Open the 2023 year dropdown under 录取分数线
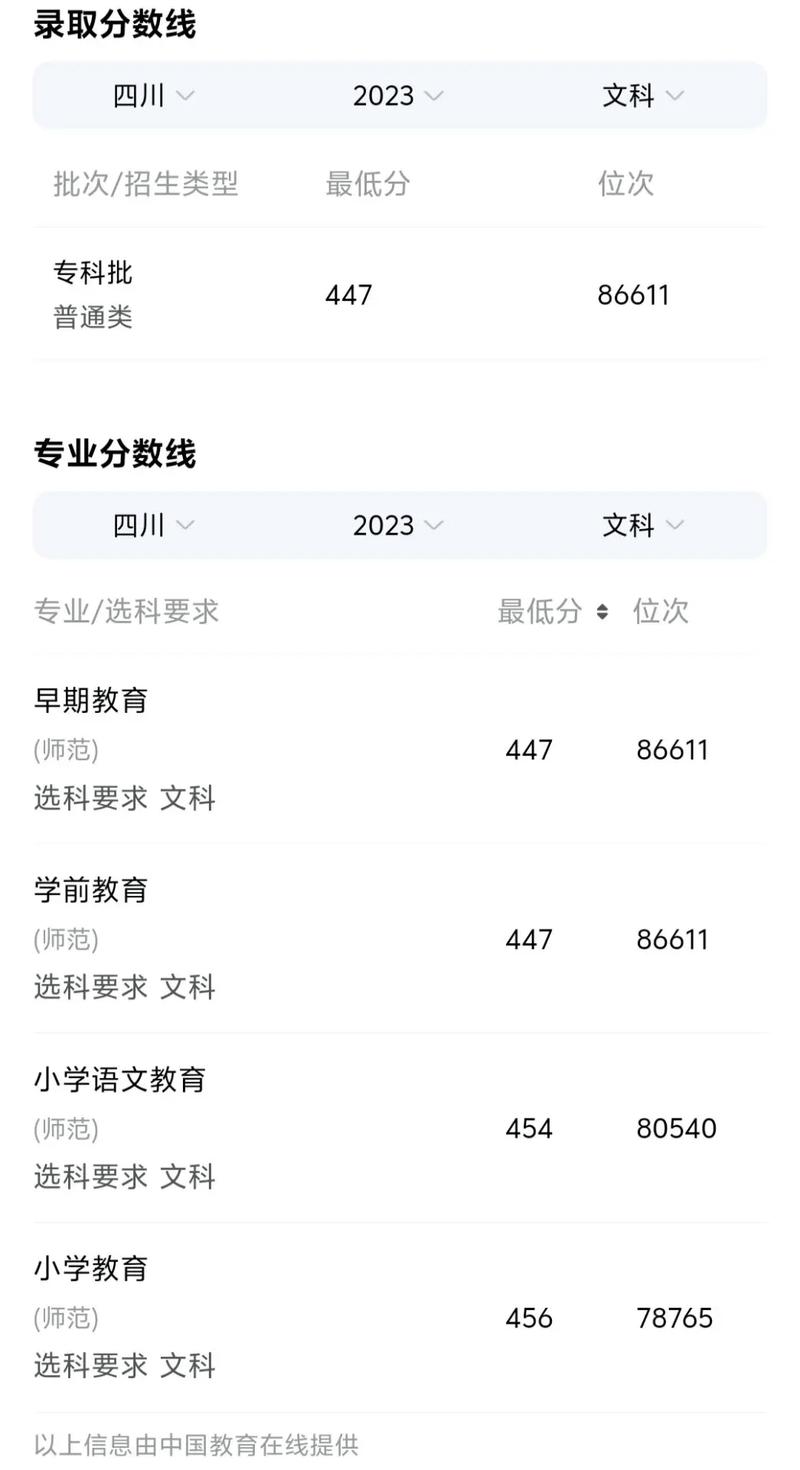The width and height of the screenshot is (800, 1470). tap(396, 96)
